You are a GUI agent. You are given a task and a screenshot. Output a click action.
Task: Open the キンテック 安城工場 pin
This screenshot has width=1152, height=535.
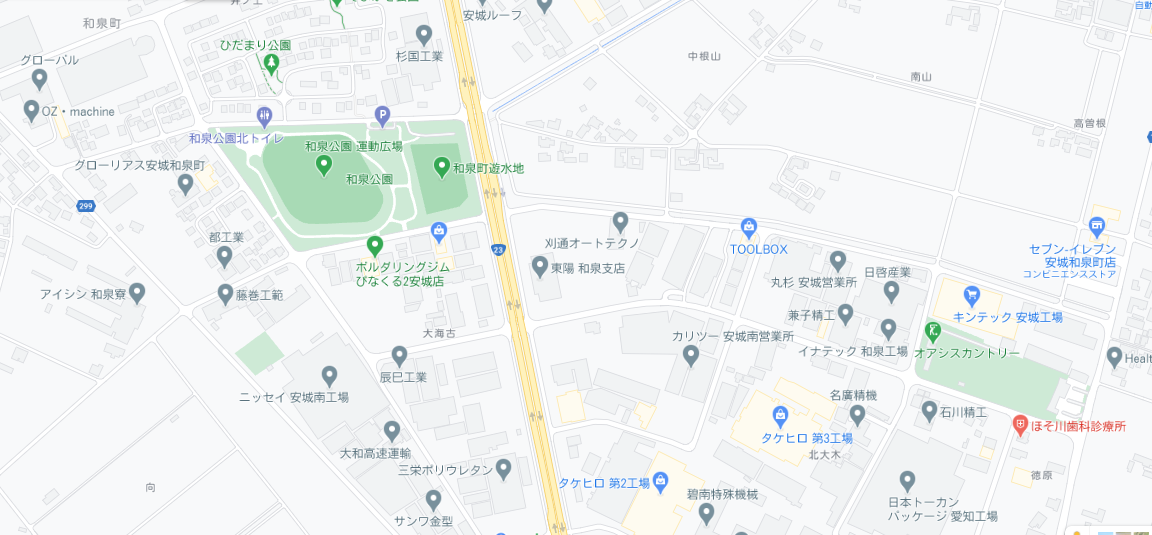[x=971, y=295]
